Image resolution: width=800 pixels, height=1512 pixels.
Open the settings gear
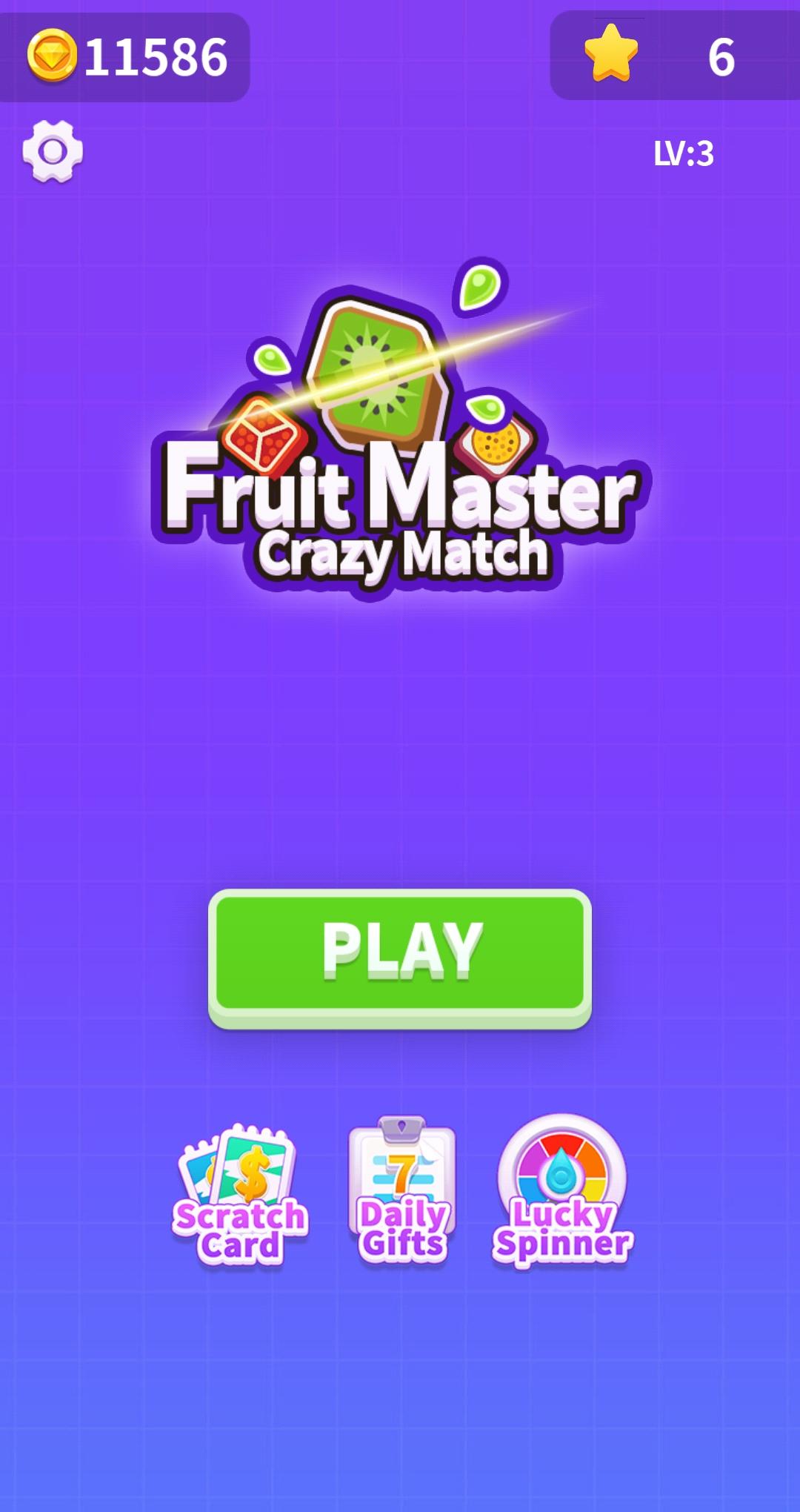pos(53,151)
